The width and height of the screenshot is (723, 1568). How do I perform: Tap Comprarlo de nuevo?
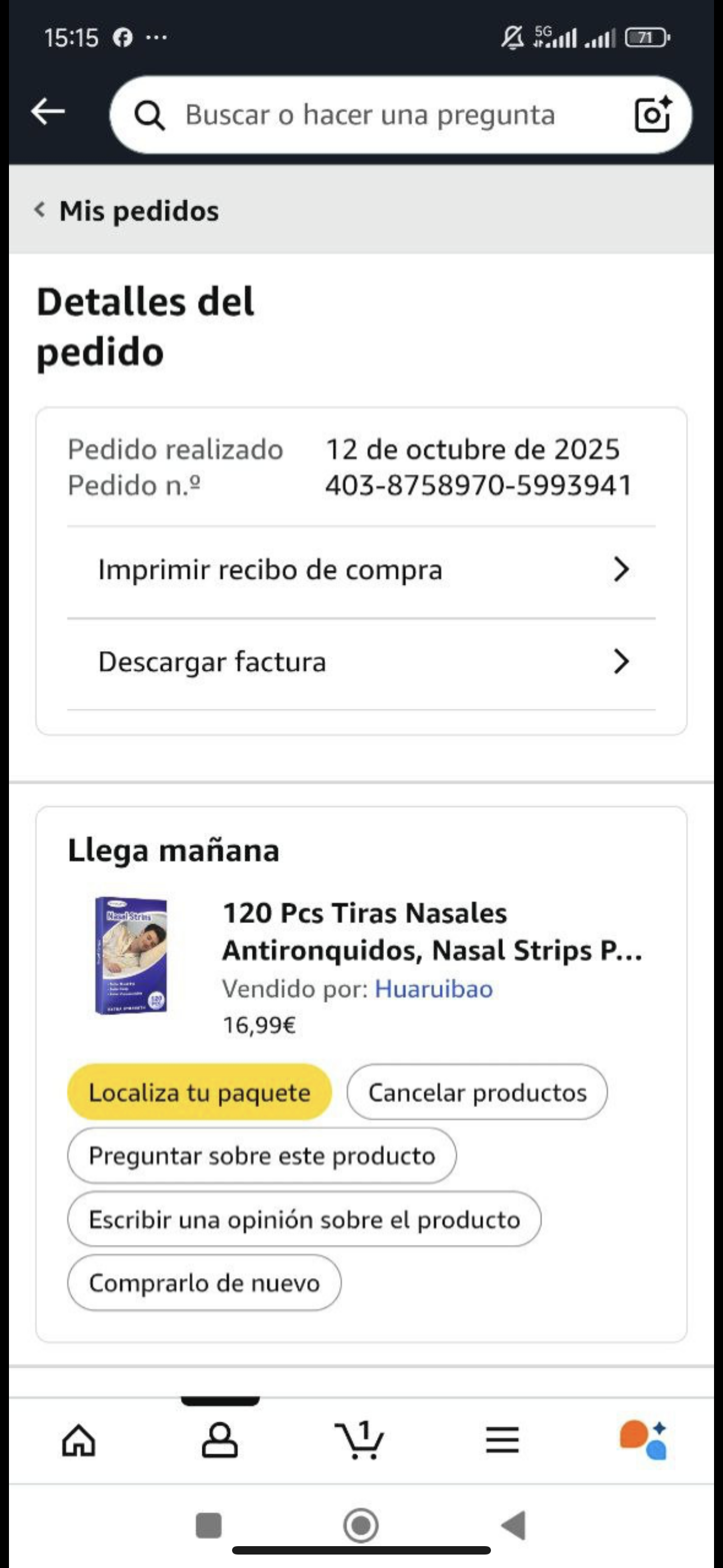pyautogui.click(x=204, y=1283)
